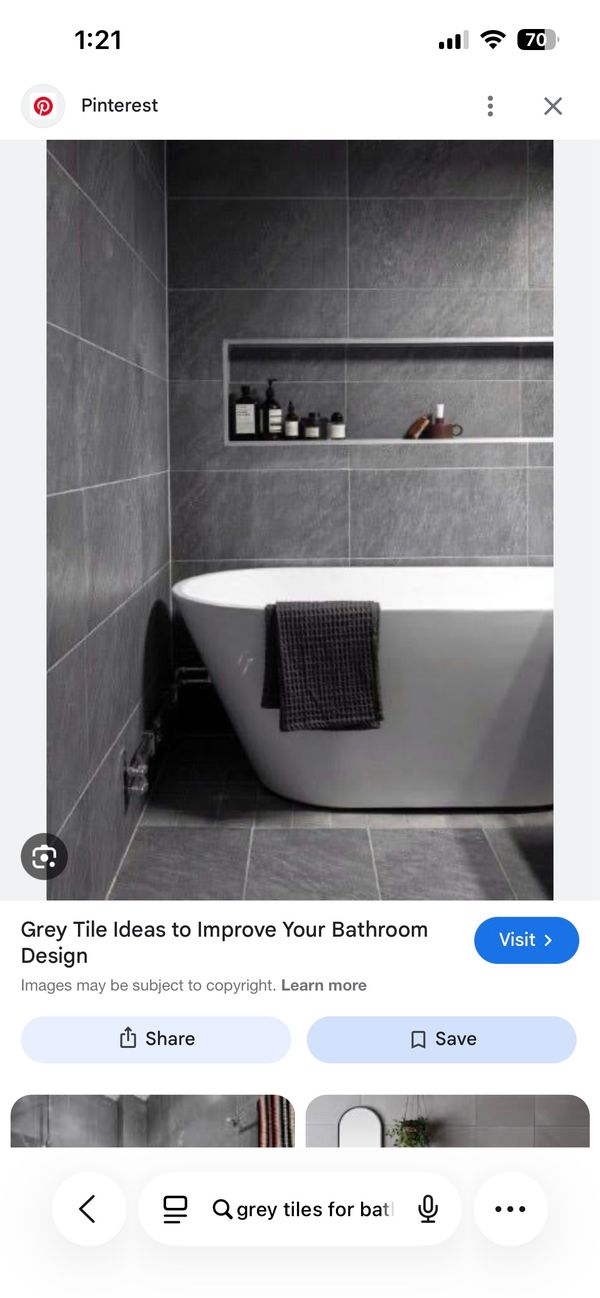The image size is (600, 1298).
Task: Open the main grey bathroom image
Action: [300, 520]
